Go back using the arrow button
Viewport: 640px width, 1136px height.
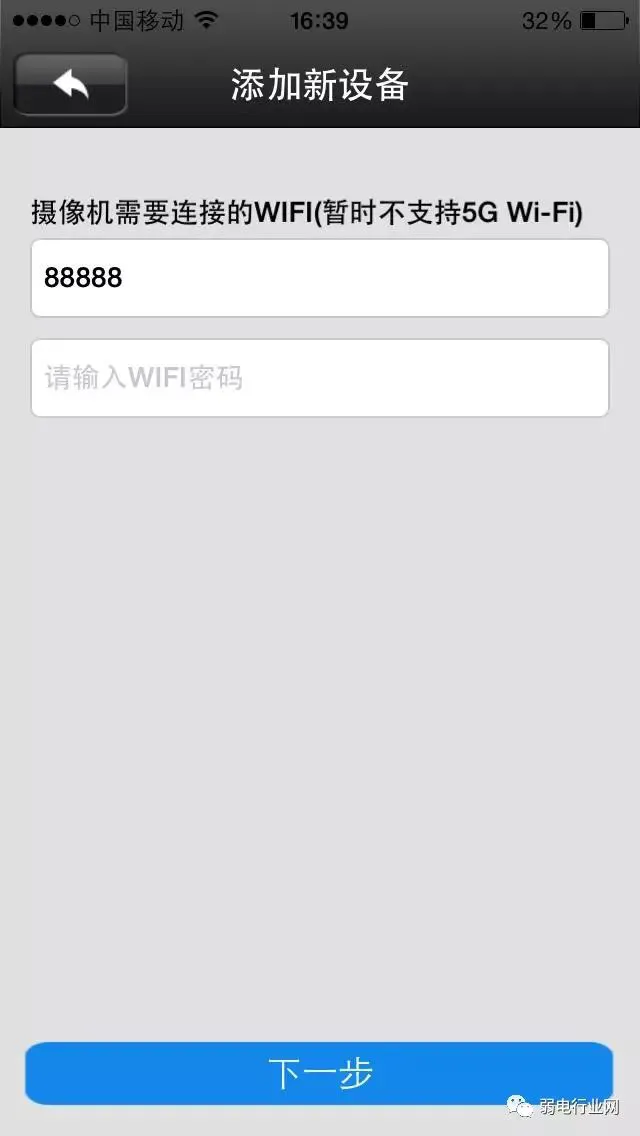70,85
